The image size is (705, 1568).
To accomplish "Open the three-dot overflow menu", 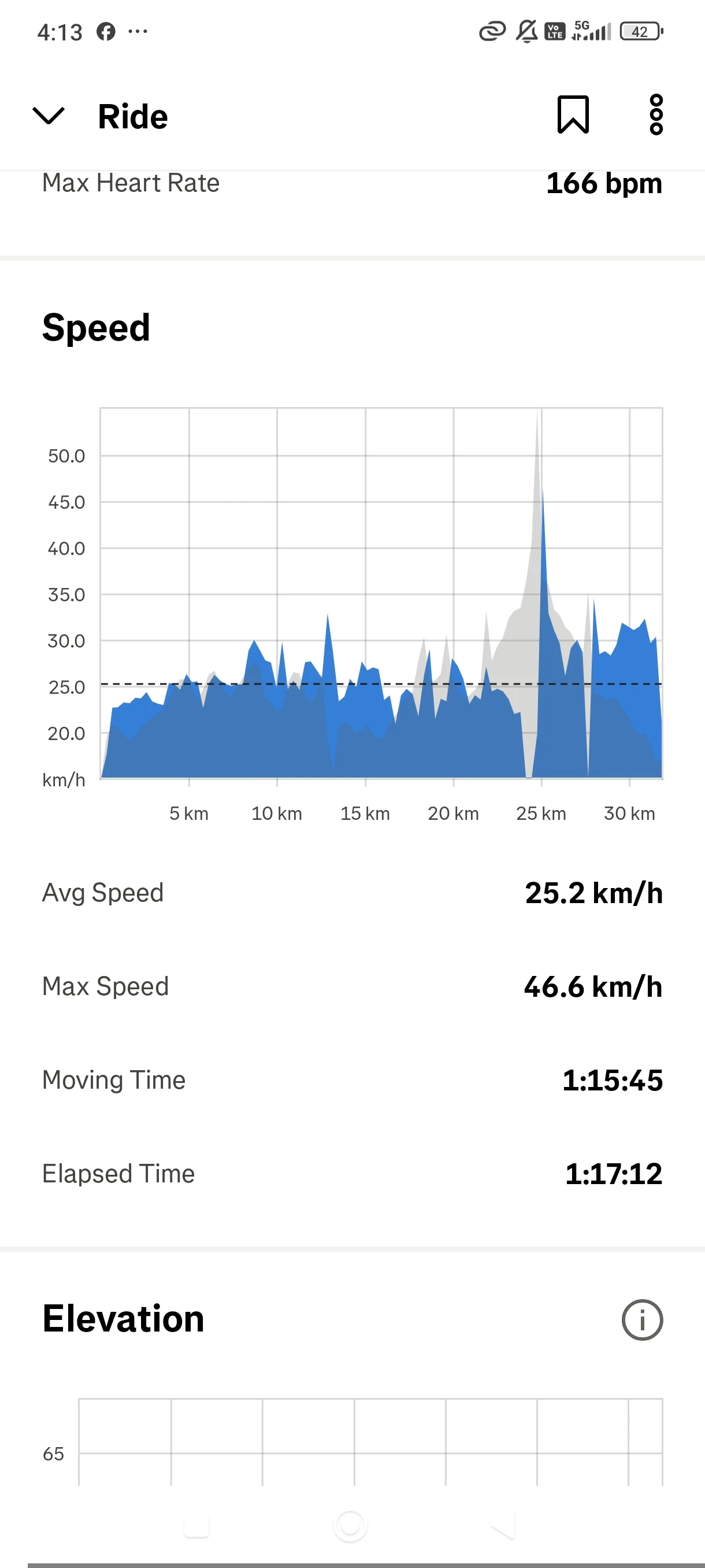I will coord(655,114).
